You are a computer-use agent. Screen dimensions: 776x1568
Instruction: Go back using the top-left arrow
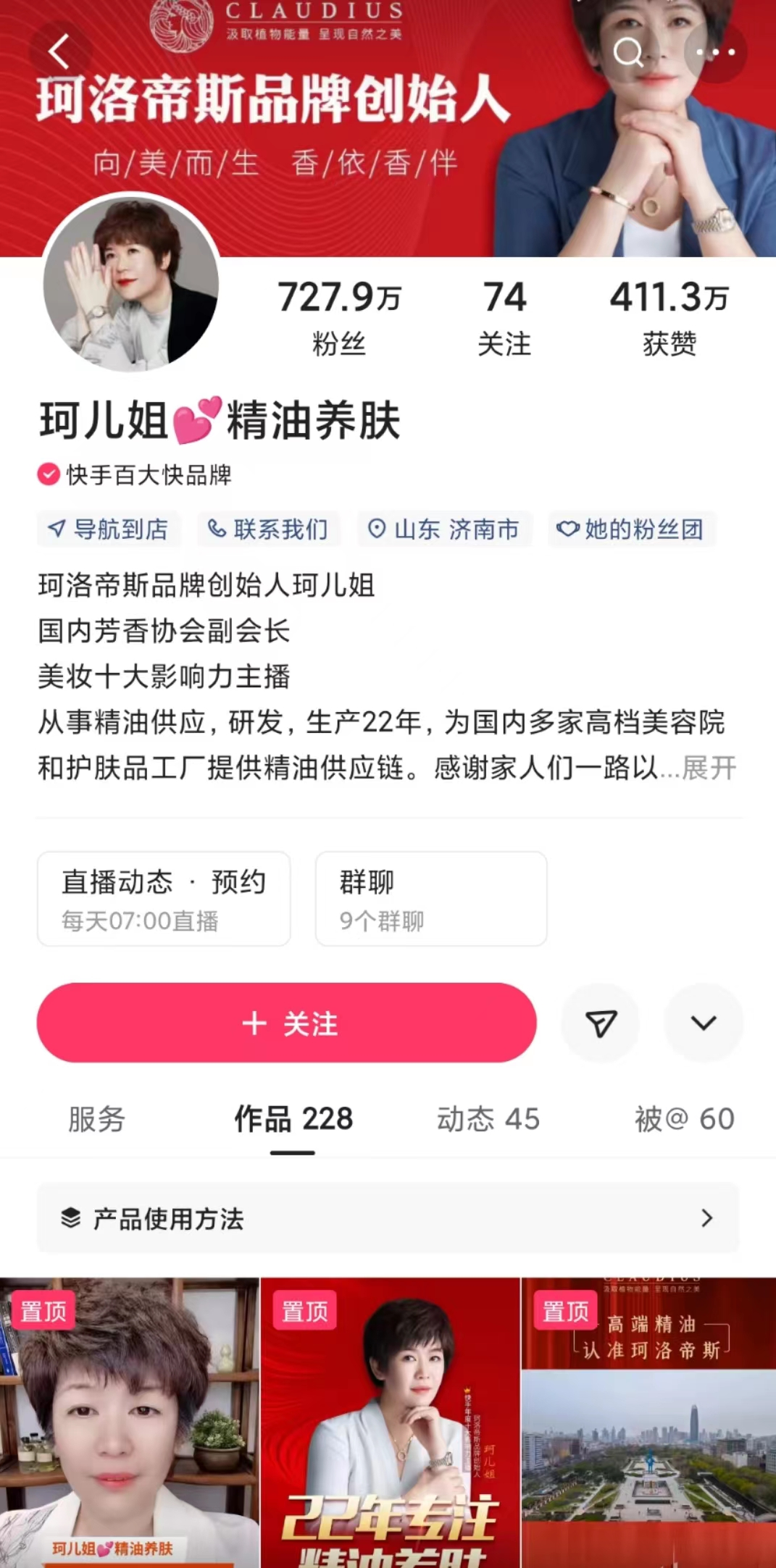[59, 51]
